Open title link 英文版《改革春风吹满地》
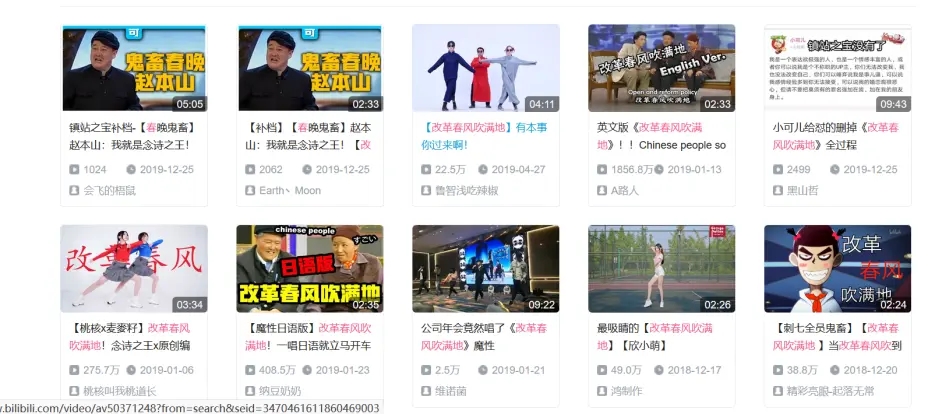 tap(660, 136)
